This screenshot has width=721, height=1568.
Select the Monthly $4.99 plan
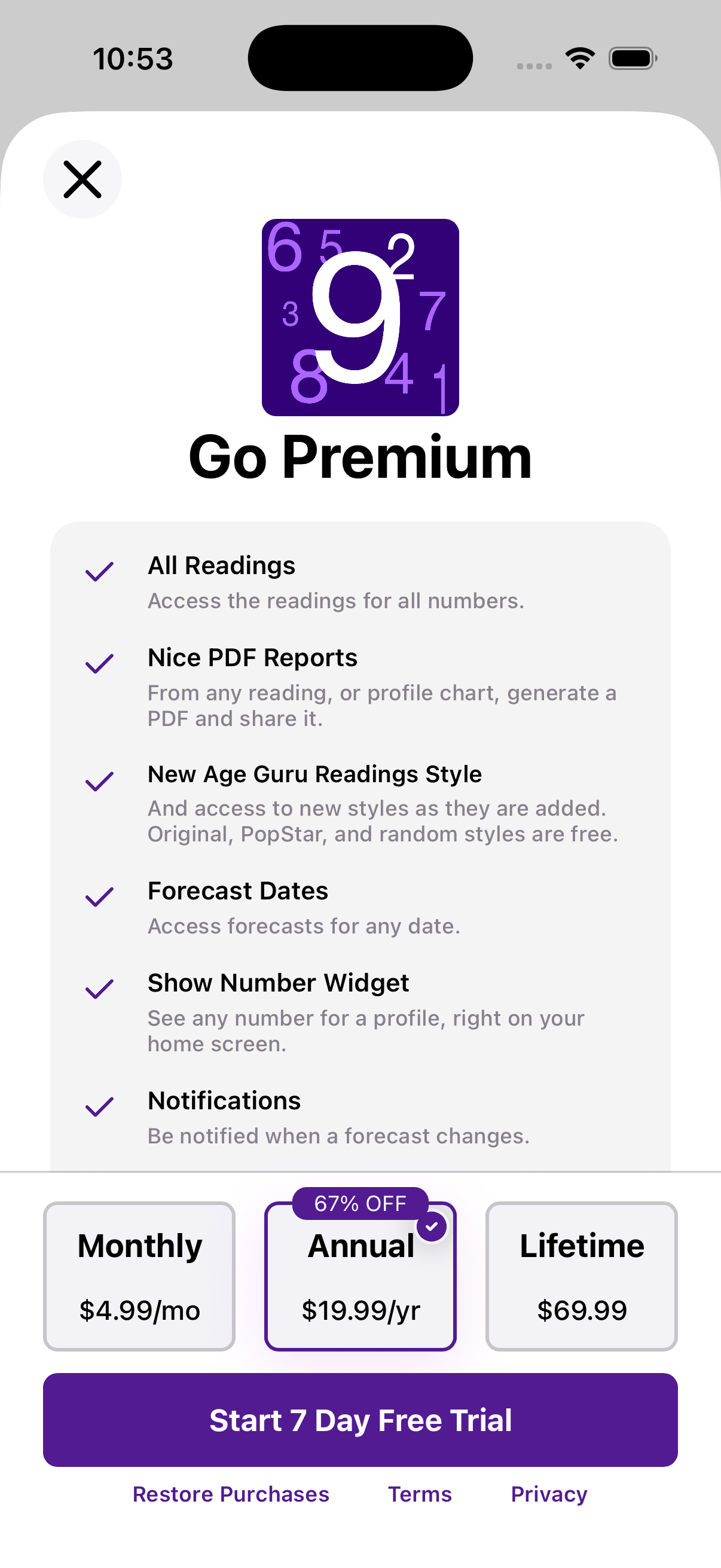139,1276
